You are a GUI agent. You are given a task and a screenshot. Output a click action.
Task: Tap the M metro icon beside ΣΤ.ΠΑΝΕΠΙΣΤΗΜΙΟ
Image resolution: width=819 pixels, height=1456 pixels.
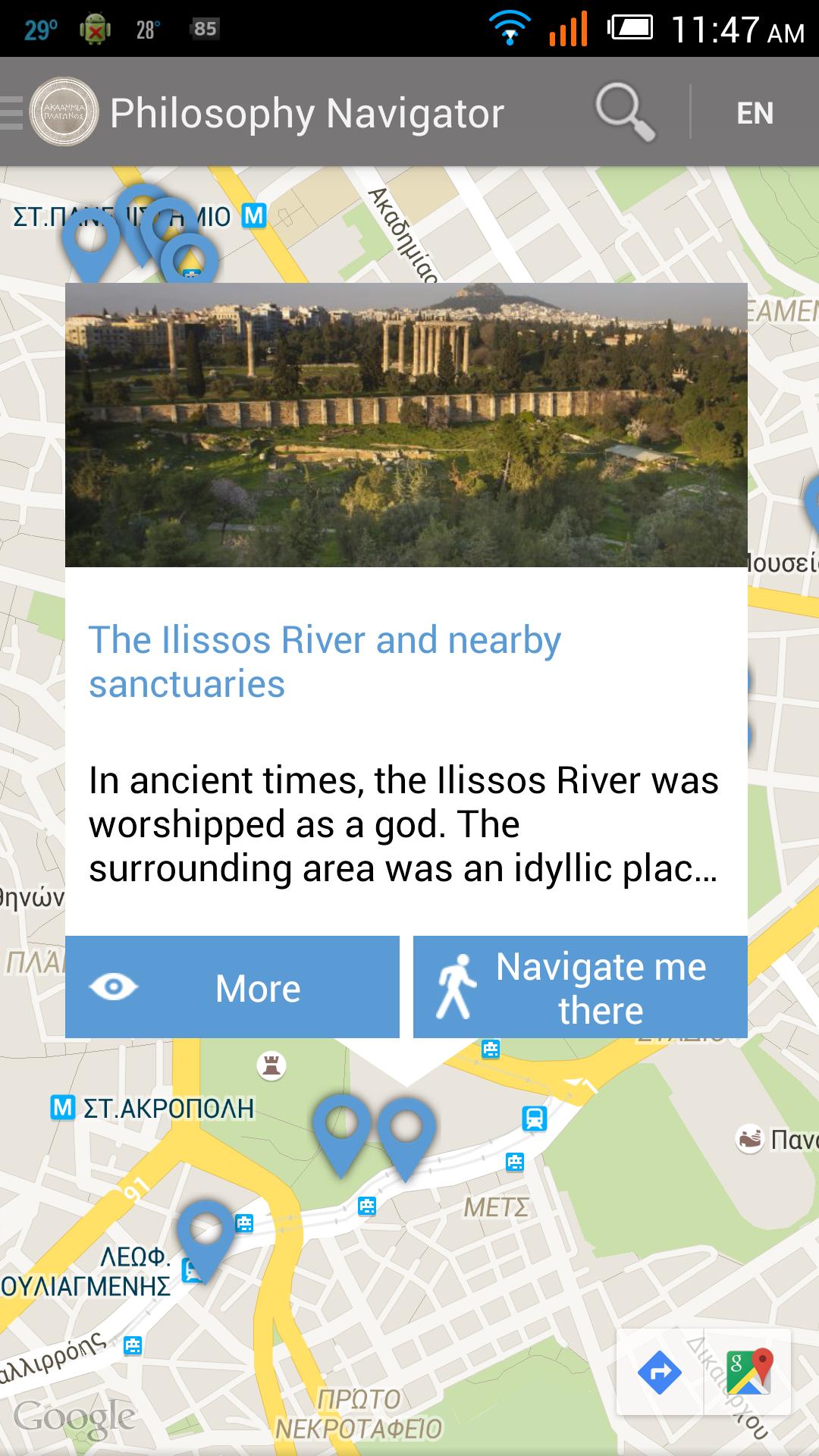point(253,216)
